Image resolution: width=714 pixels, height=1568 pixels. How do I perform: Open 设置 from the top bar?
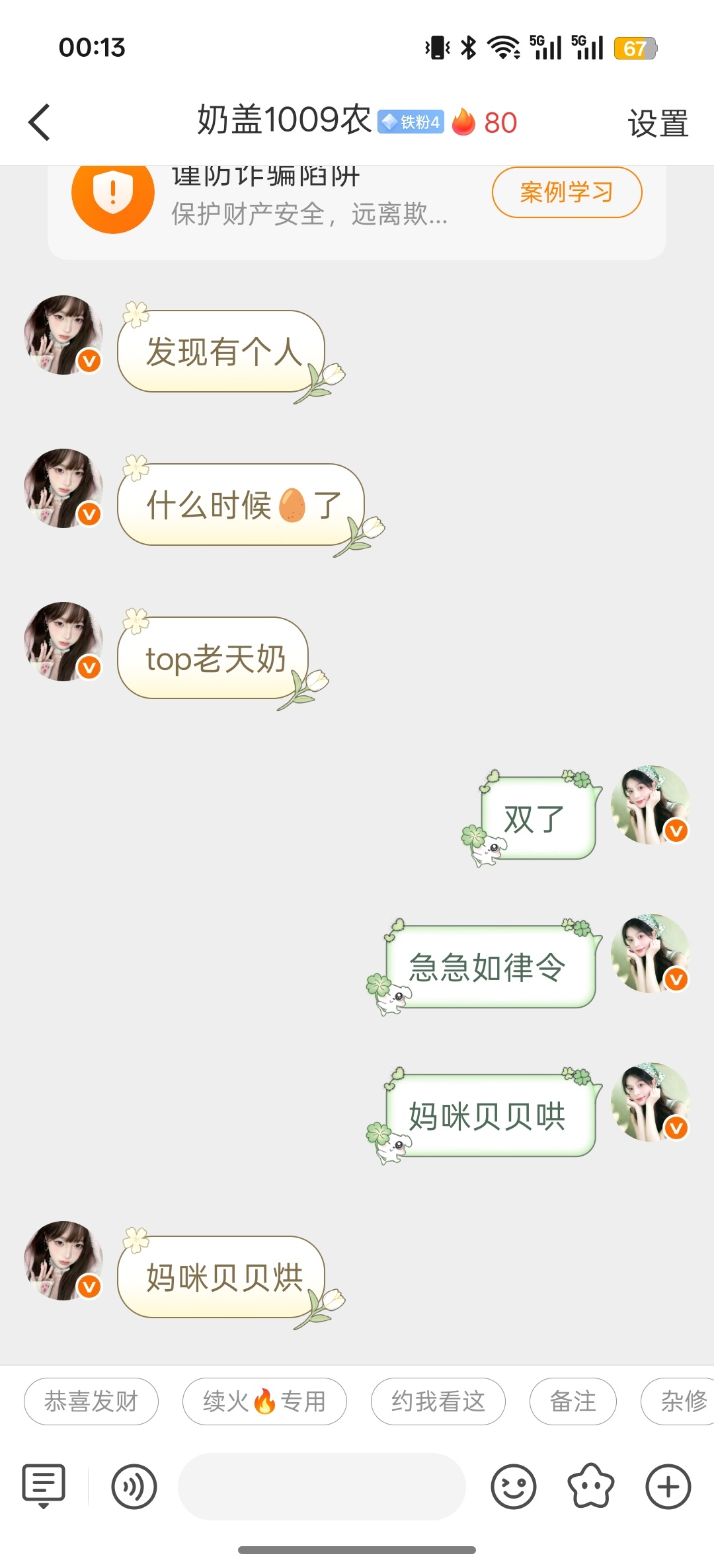(x=658, y=124)
